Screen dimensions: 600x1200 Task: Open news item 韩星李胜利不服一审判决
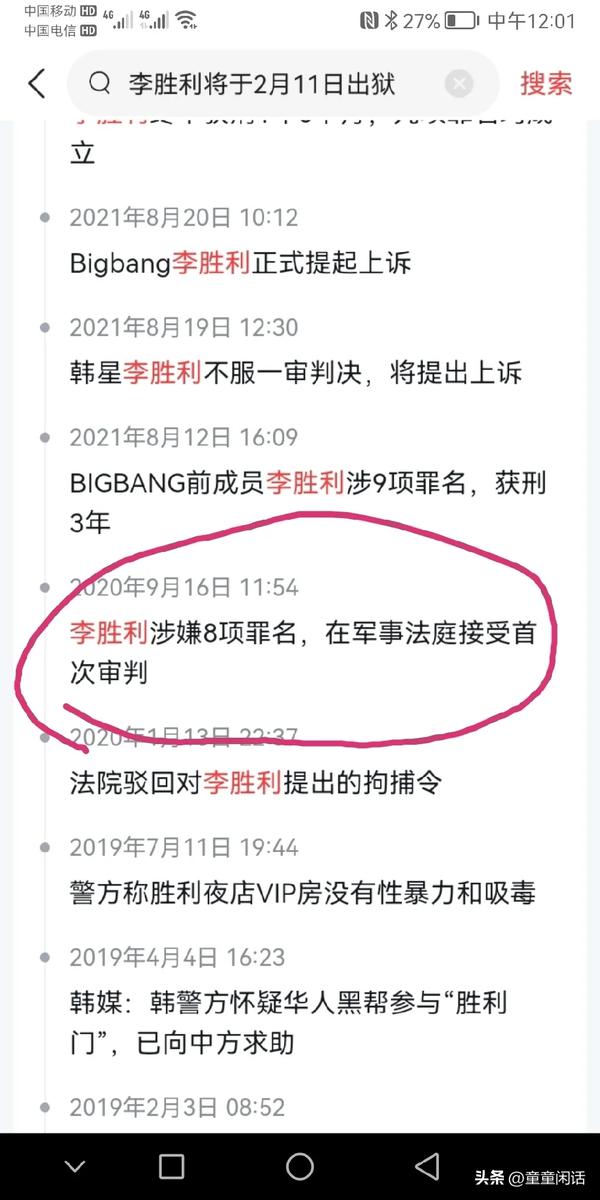click(296, 373)
